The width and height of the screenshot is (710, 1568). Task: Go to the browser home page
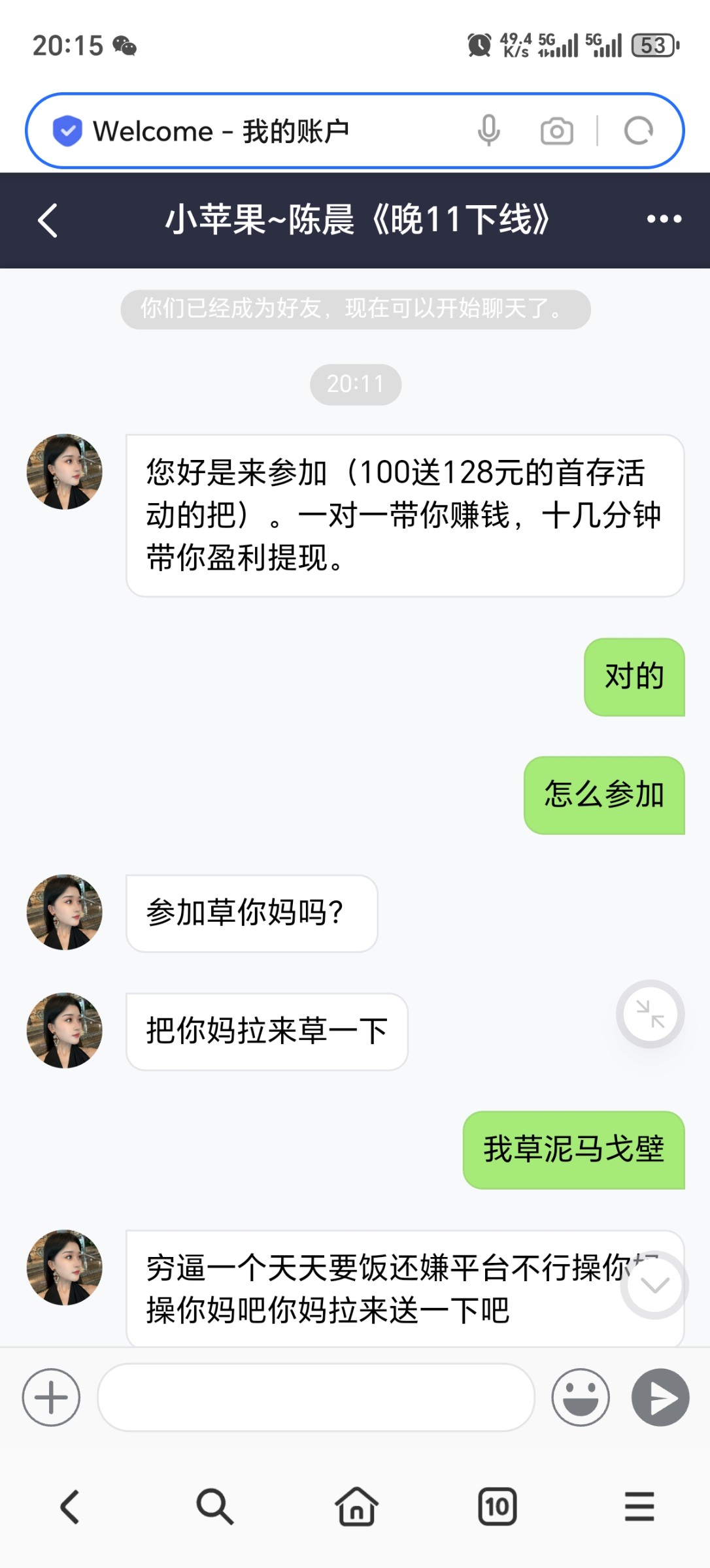(x=356, y=1507)
